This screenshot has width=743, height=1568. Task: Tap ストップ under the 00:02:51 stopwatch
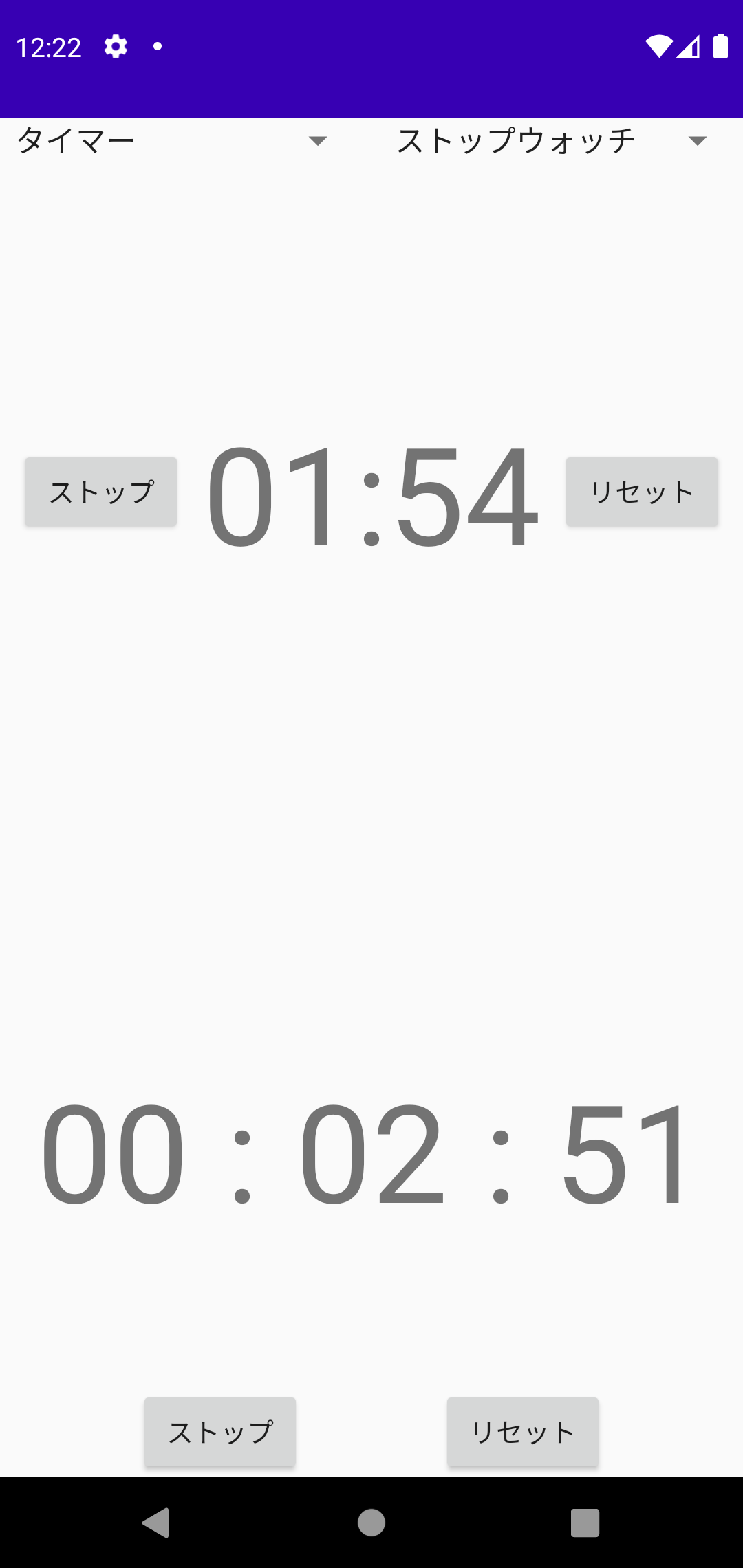(x=220, y=1433)
